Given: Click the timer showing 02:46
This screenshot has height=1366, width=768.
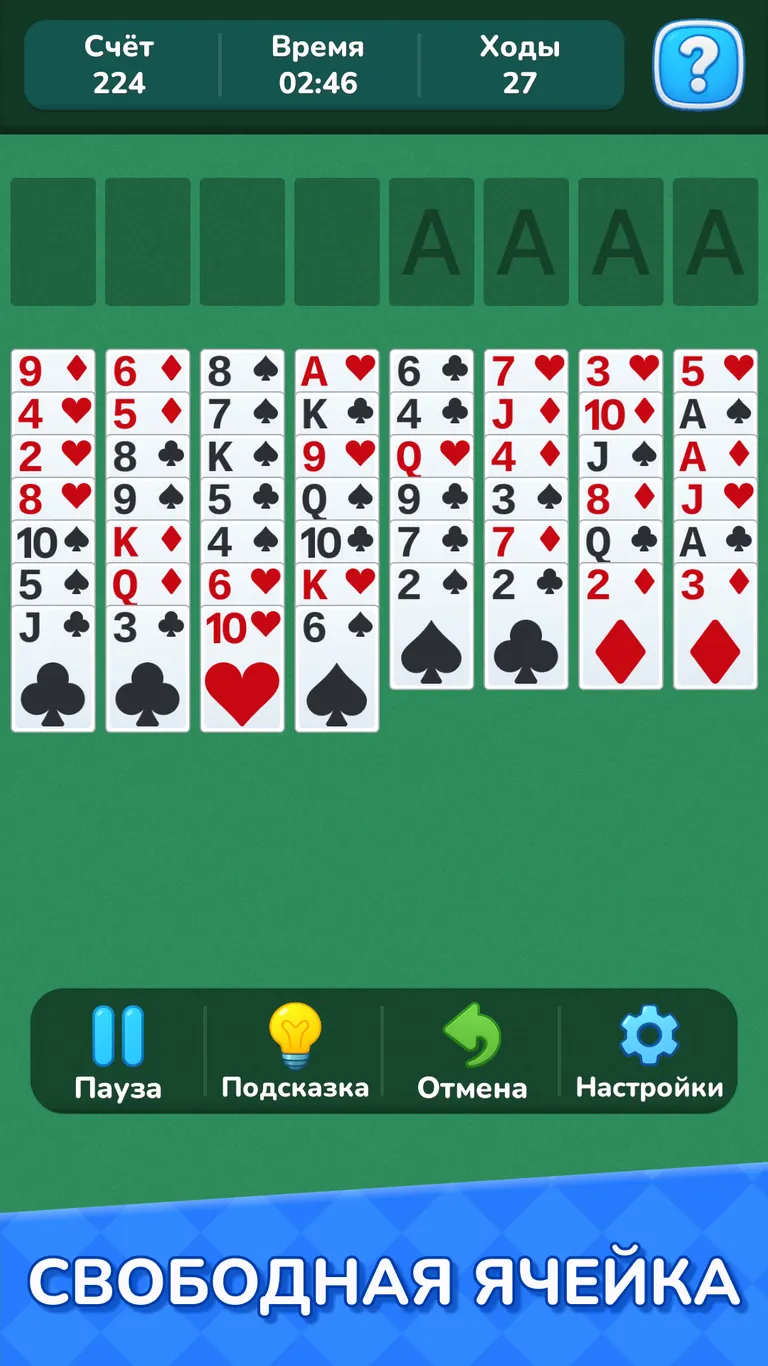Looking at the screenshot, I should pos(316,82).
